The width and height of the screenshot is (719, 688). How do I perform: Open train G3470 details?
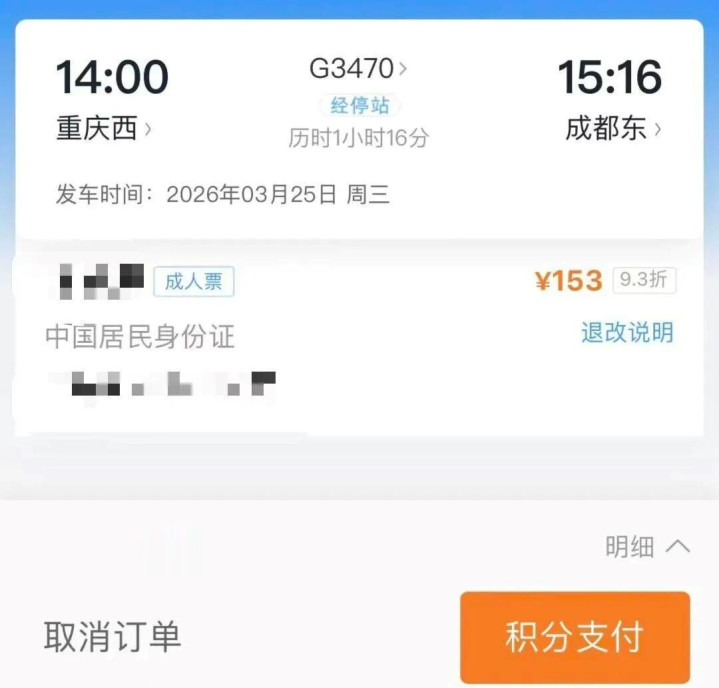point(358,69)
